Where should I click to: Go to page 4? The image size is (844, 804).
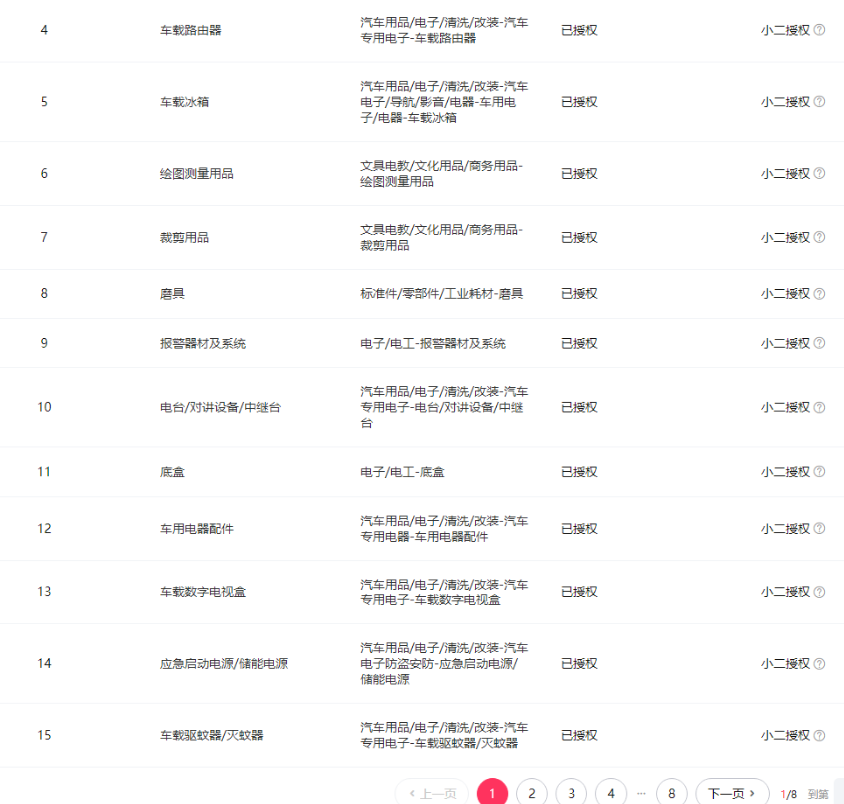tap(611, 793)
